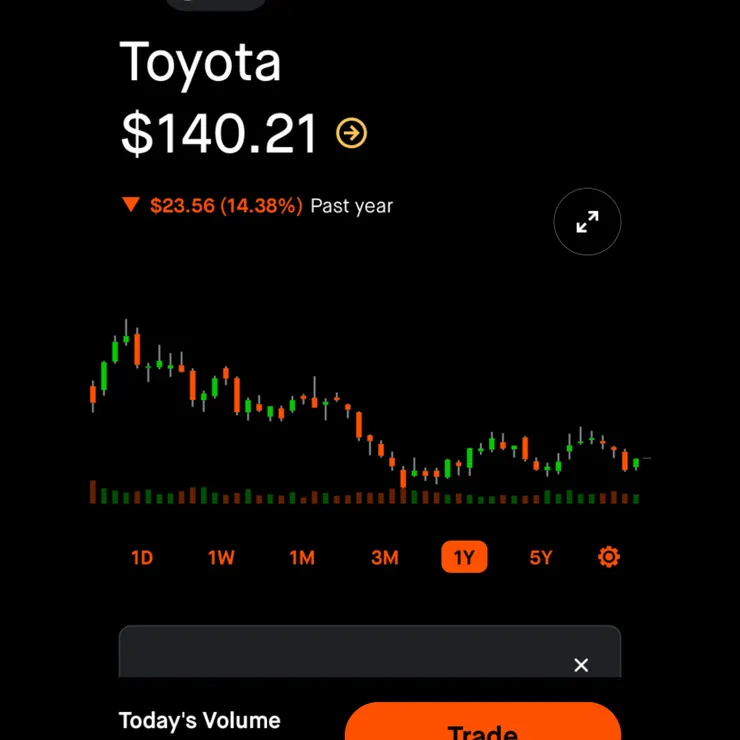View the 5Y price history
740x740 pixels.
click(x=540, y=558)
